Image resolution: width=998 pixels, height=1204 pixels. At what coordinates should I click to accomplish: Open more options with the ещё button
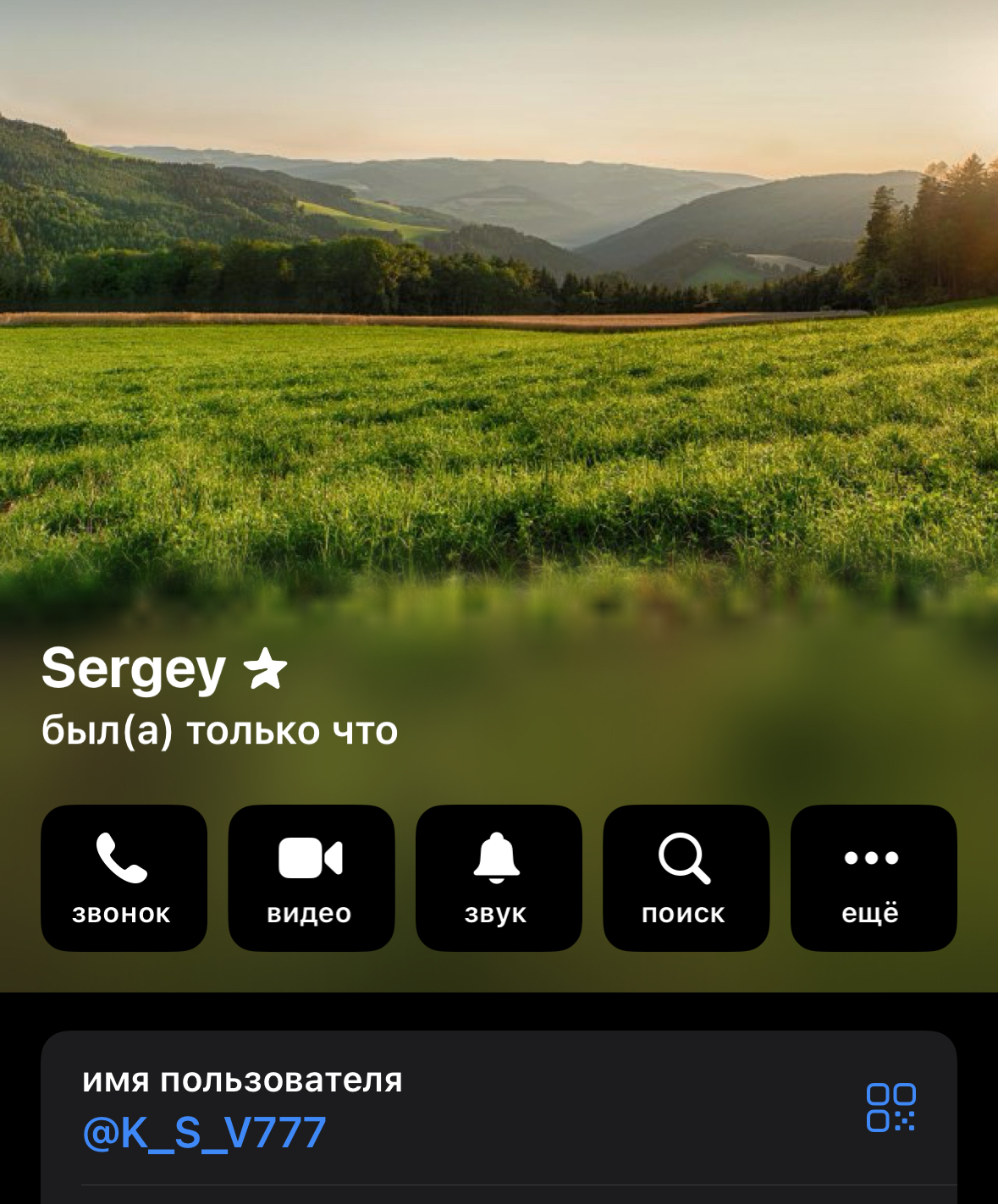click(873, 877)
